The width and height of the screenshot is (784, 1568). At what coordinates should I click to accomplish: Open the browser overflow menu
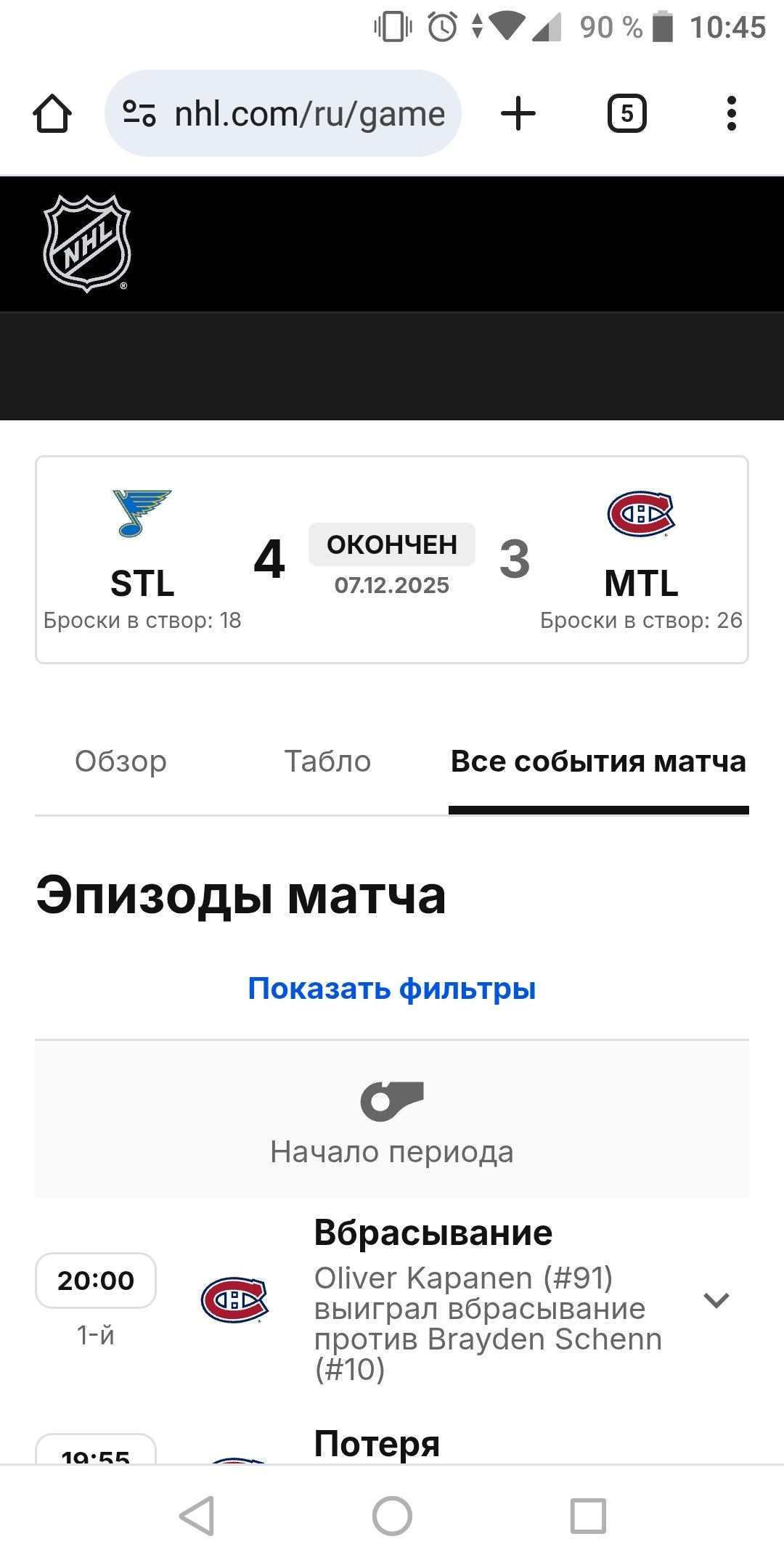click(731, 114)
